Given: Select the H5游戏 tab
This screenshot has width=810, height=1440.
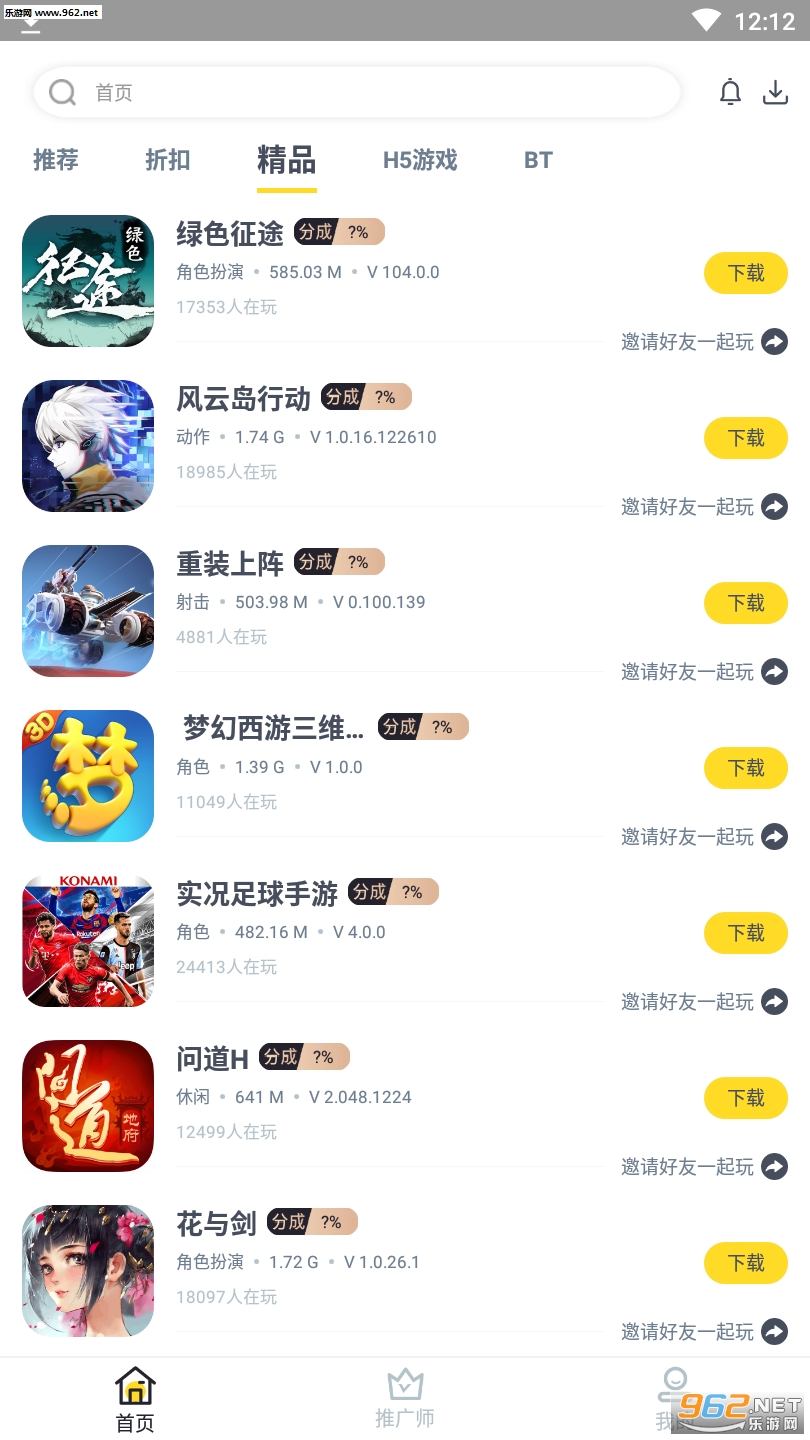Looking at the screenshot, I should pyautogui.click(x=420, y=160).
